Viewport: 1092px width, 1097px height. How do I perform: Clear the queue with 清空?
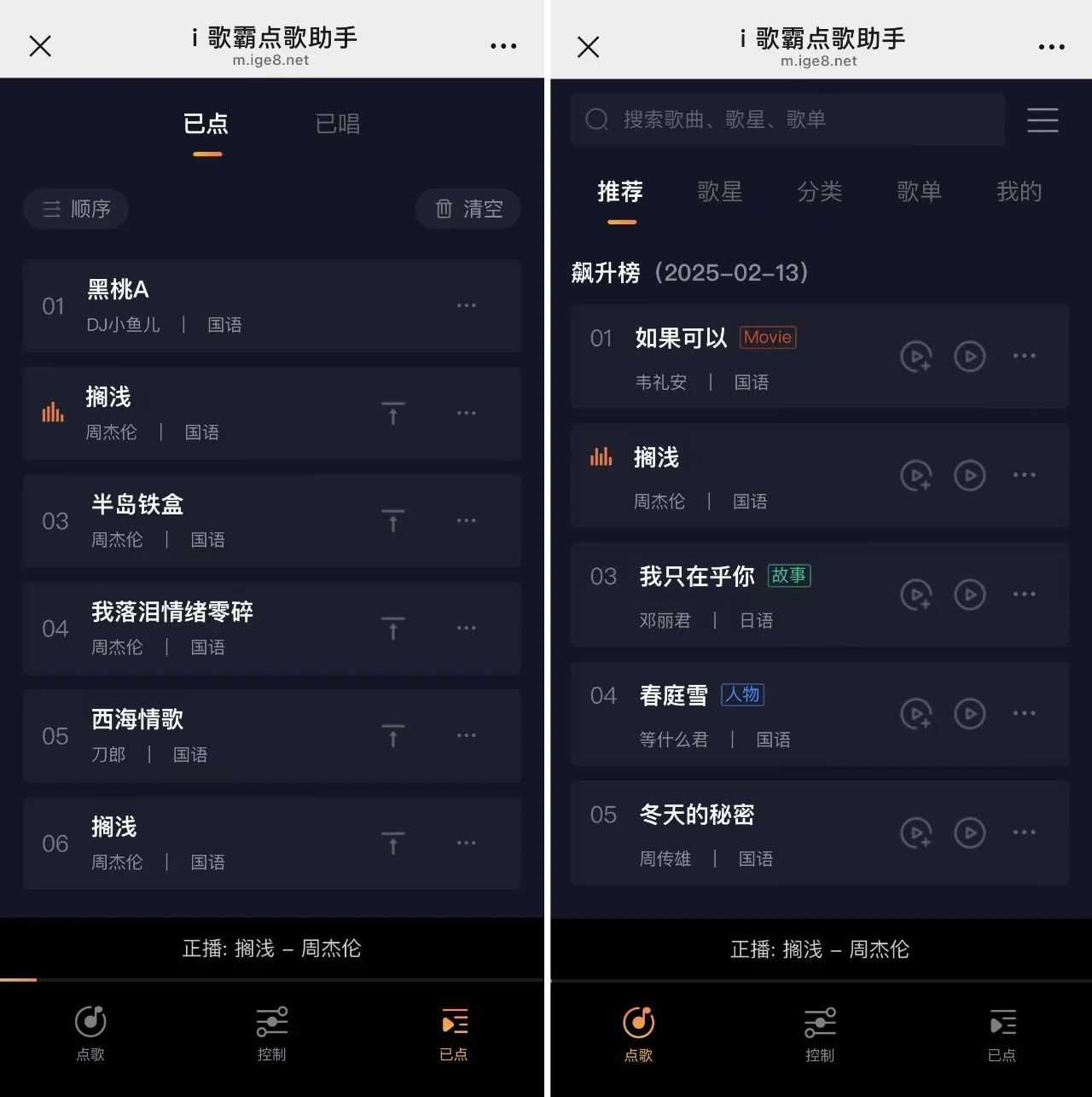pos(468,209)
